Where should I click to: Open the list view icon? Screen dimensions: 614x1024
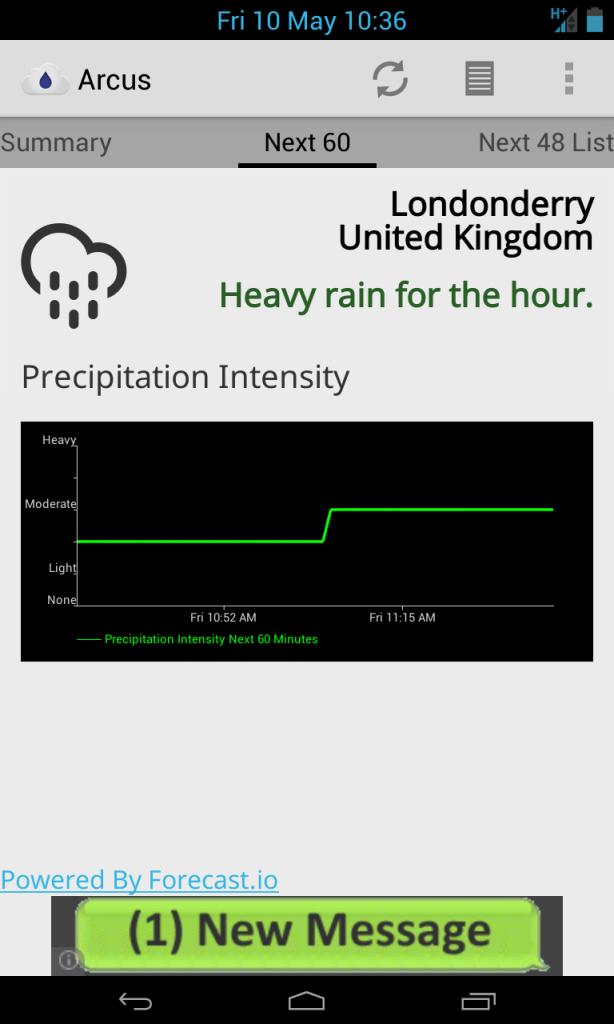pos(479,79)
